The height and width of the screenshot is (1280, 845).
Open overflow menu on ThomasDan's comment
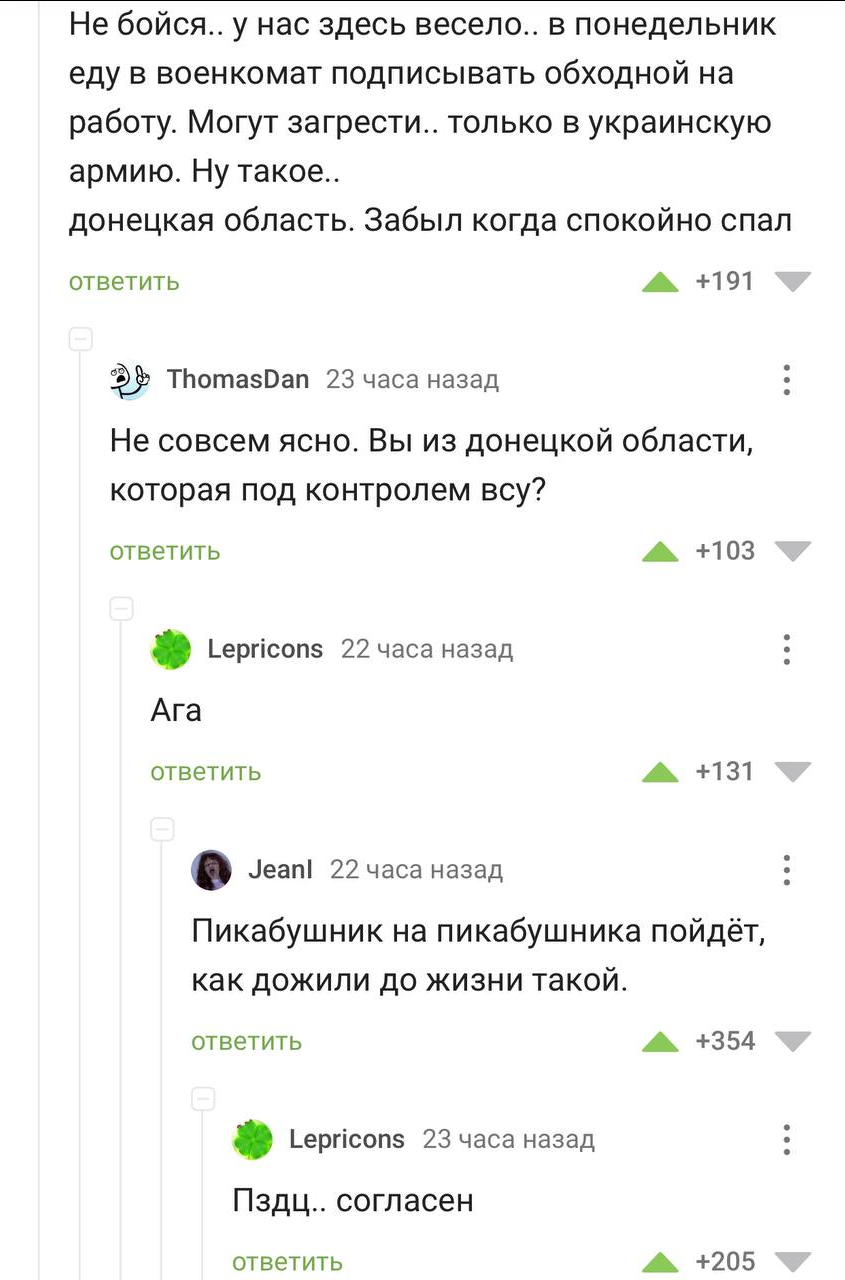click(787, 380)
